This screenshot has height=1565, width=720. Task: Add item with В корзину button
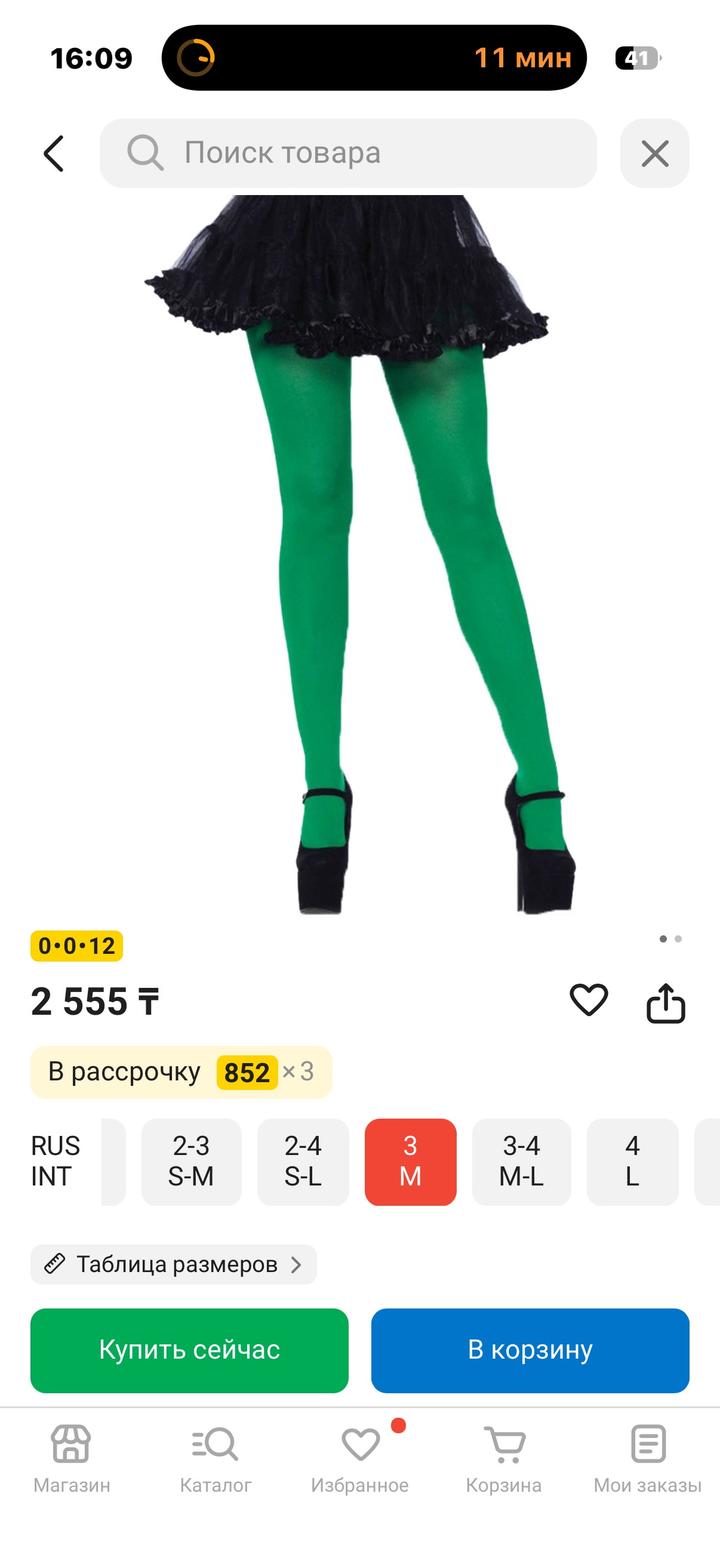click(x=530, y=1350)
